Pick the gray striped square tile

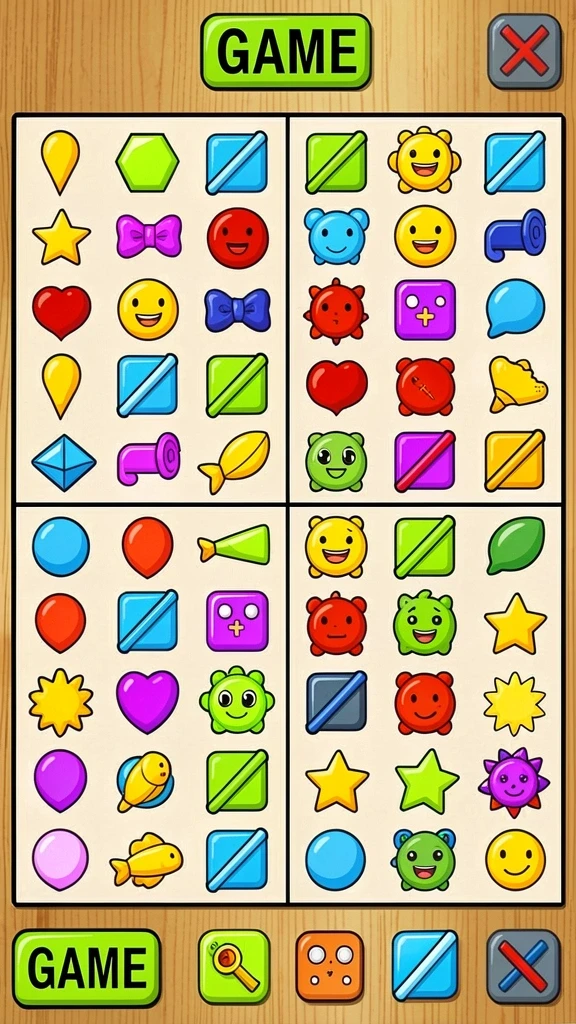click(337, 701)
